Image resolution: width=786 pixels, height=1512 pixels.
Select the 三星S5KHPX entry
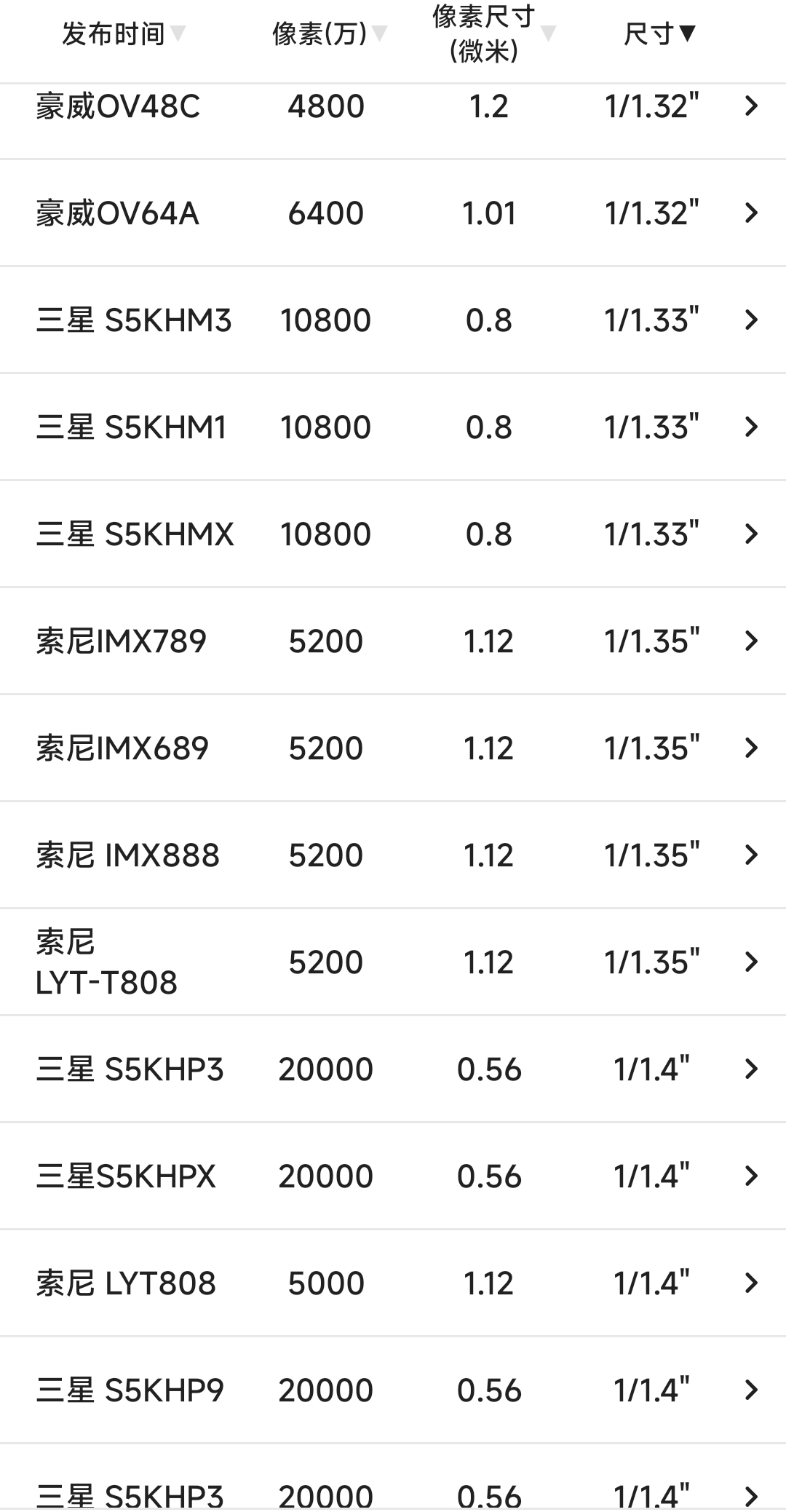(x=393, y=1176)
